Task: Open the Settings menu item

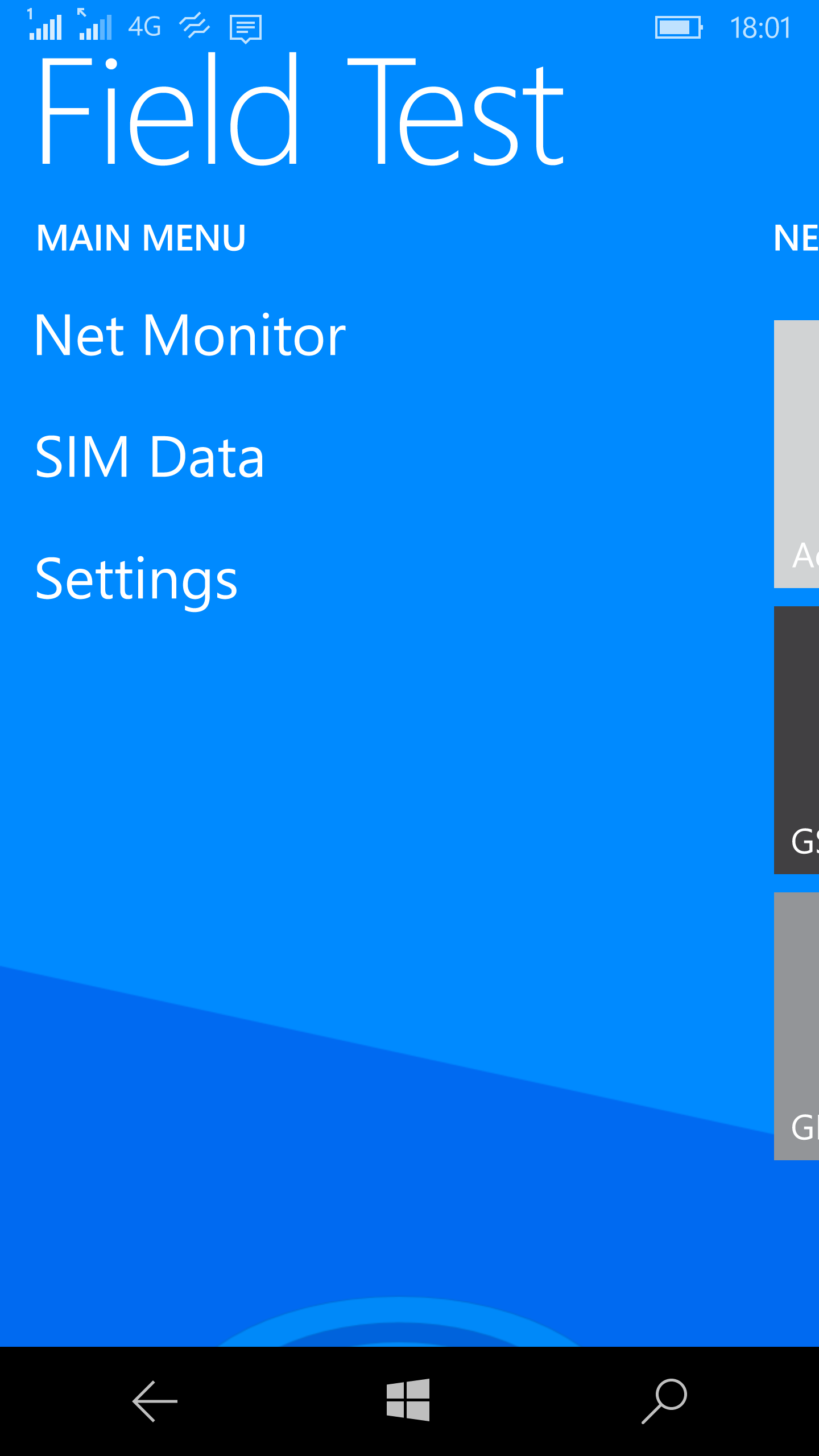Action: click(x=136, y=579)
